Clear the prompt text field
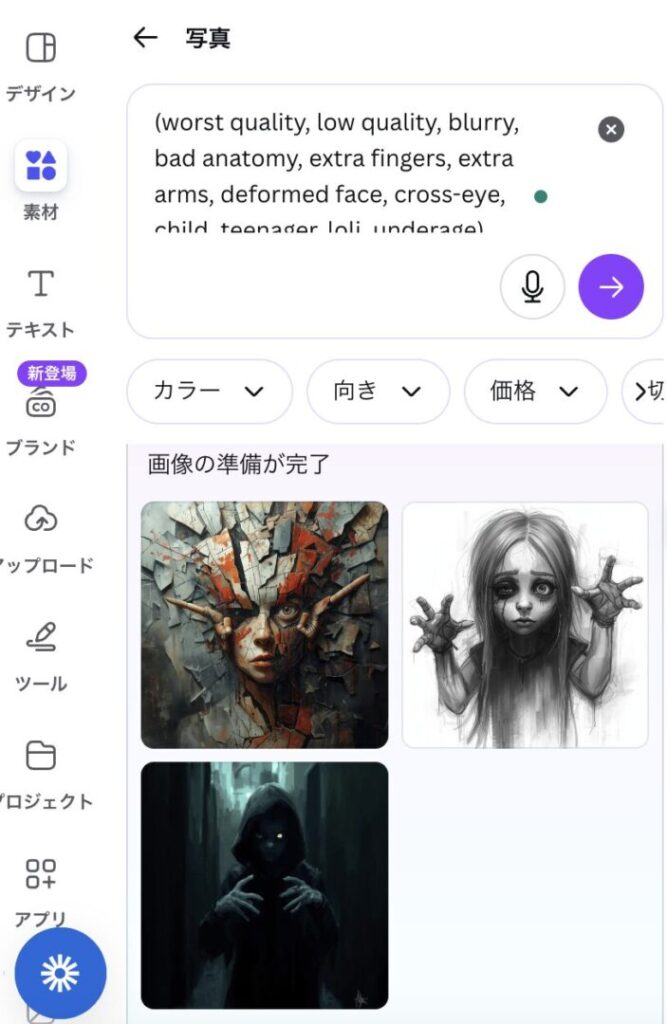Viewport: 667px width, 1024px height. (611, 129)
